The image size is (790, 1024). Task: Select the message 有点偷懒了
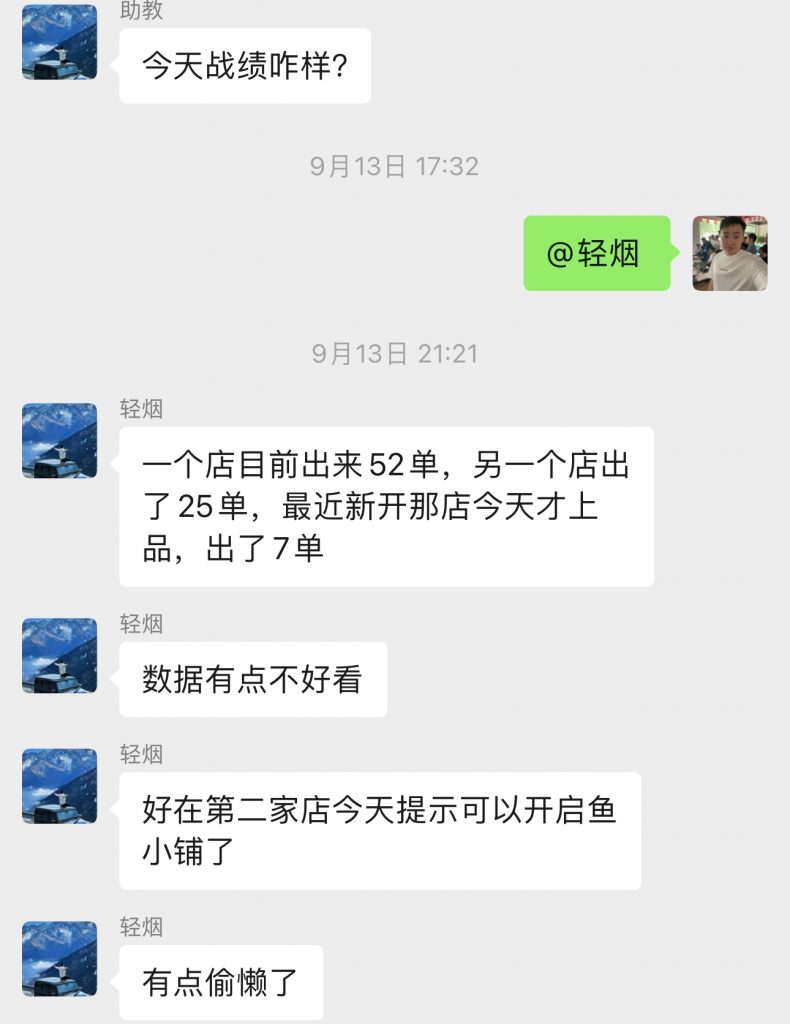[222, 984]
